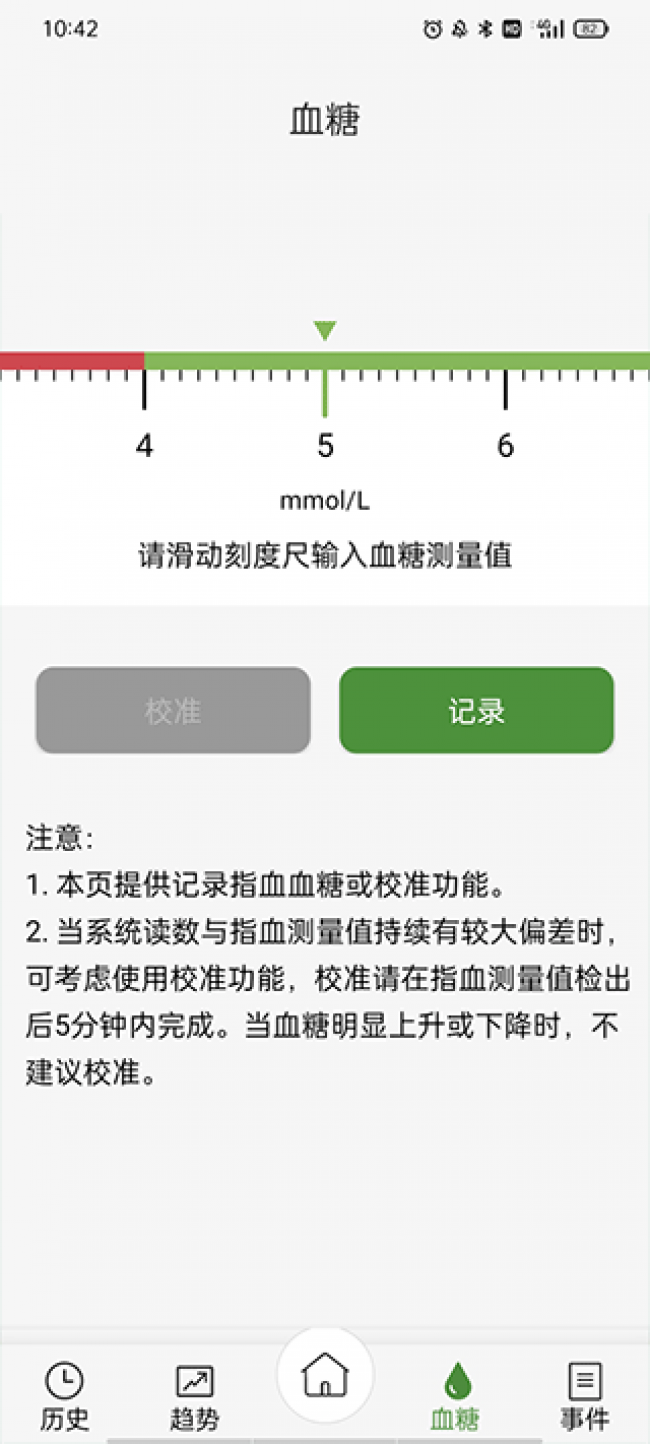Go to the home screen tab
This screenshot has height=1444, width=650.
click(x=325, y=1376)
